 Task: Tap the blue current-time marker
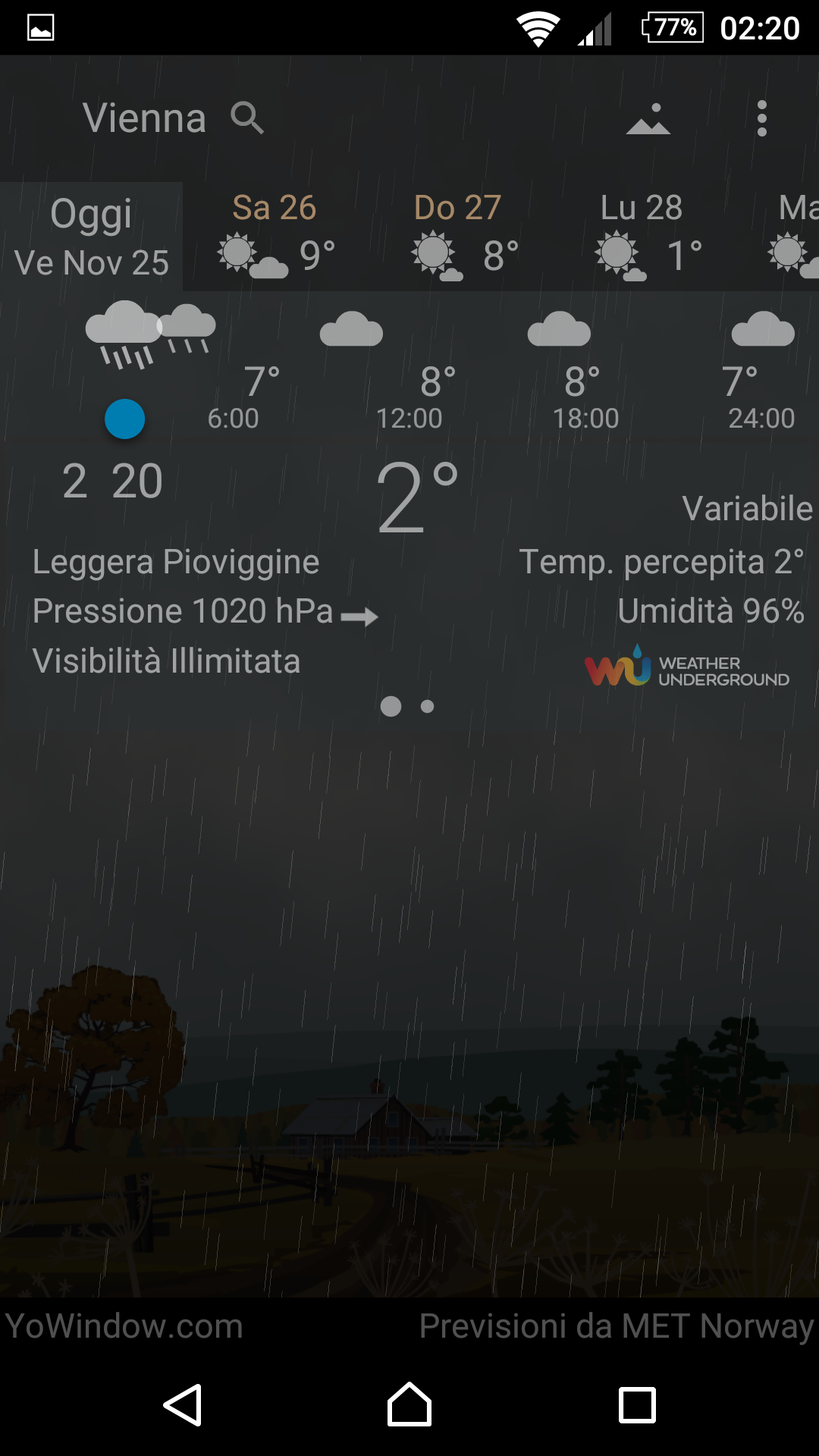tap(125, 419)
